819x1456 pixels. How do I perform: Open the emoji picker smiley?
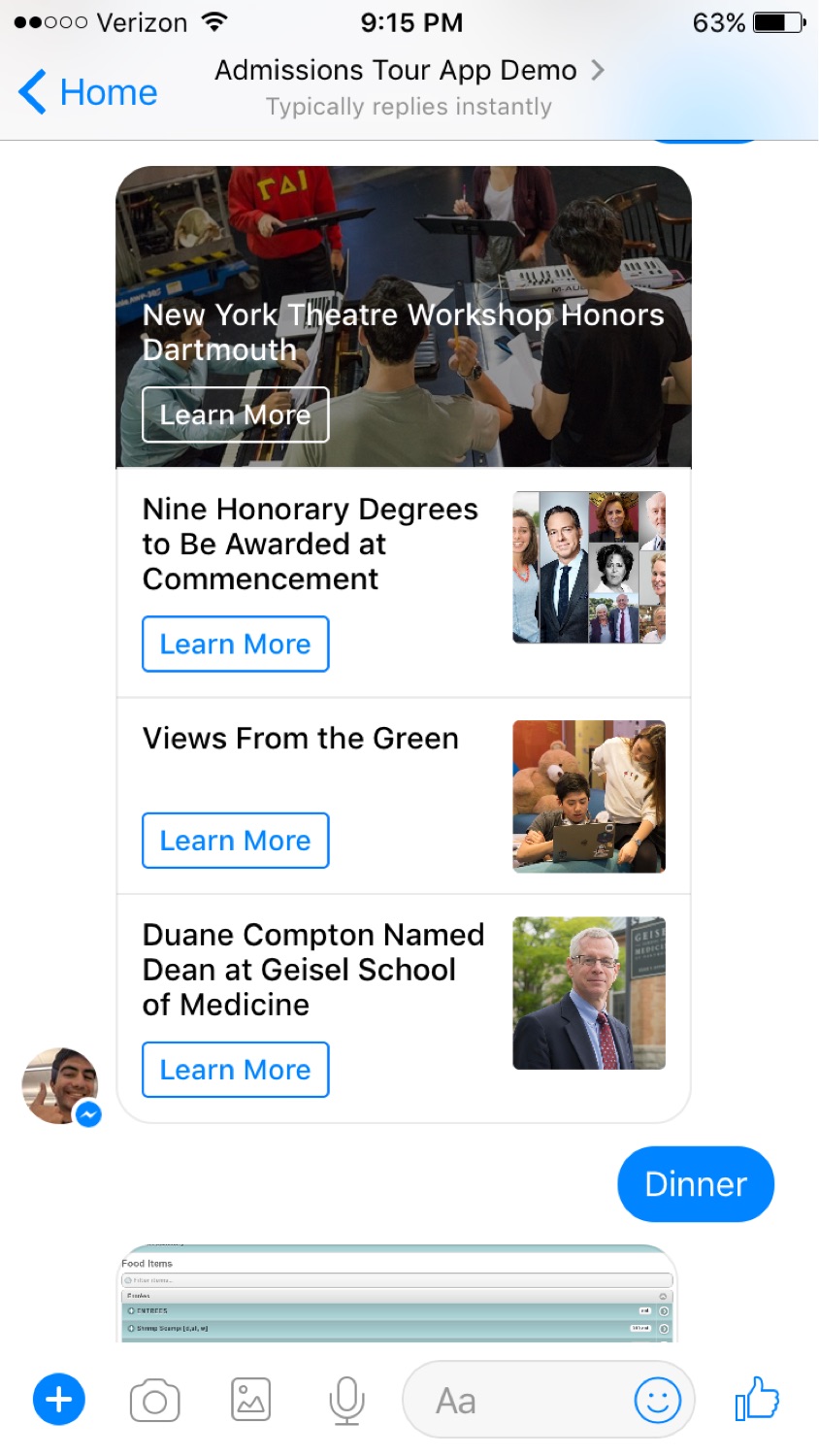(657, 1401)
